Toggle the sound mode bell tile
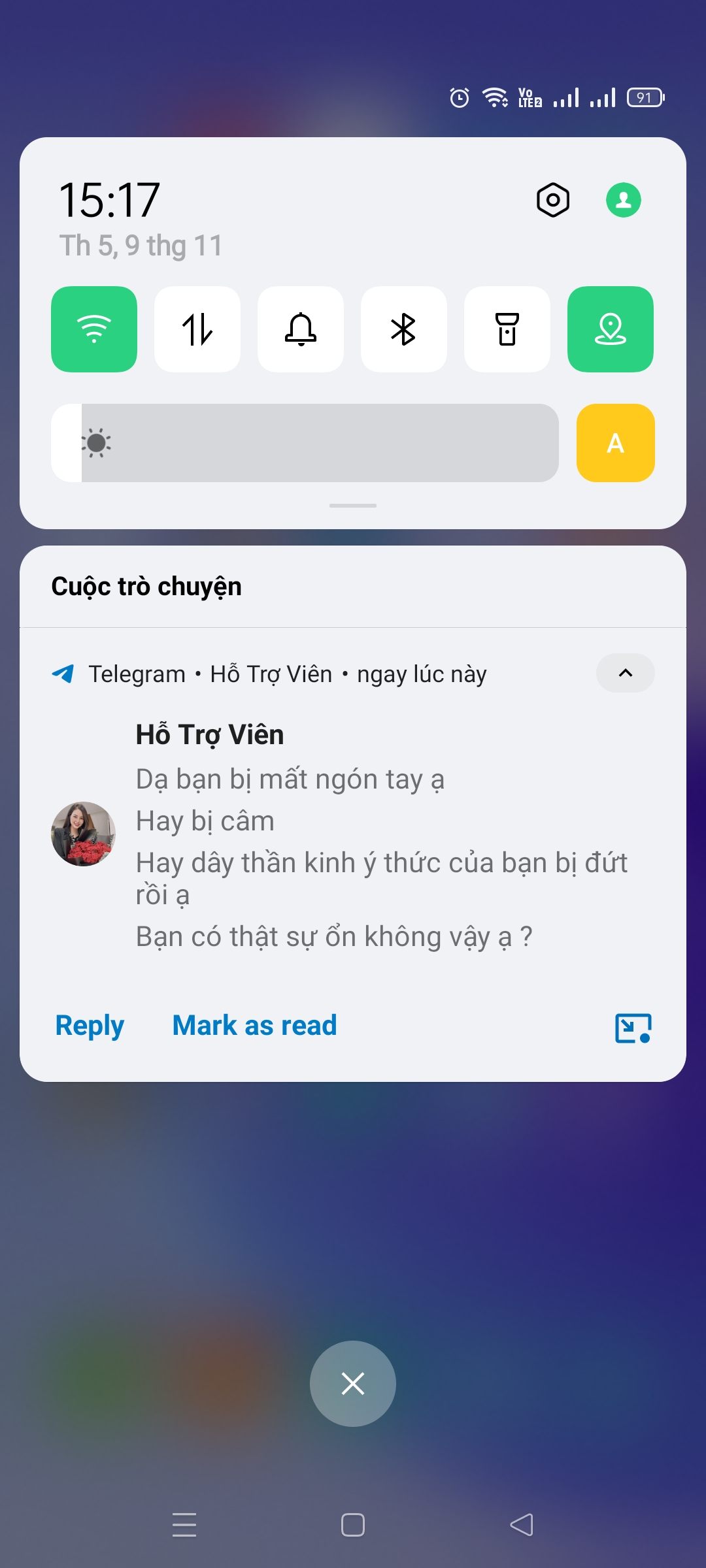The image size is (706, 1568). [301, 329]
